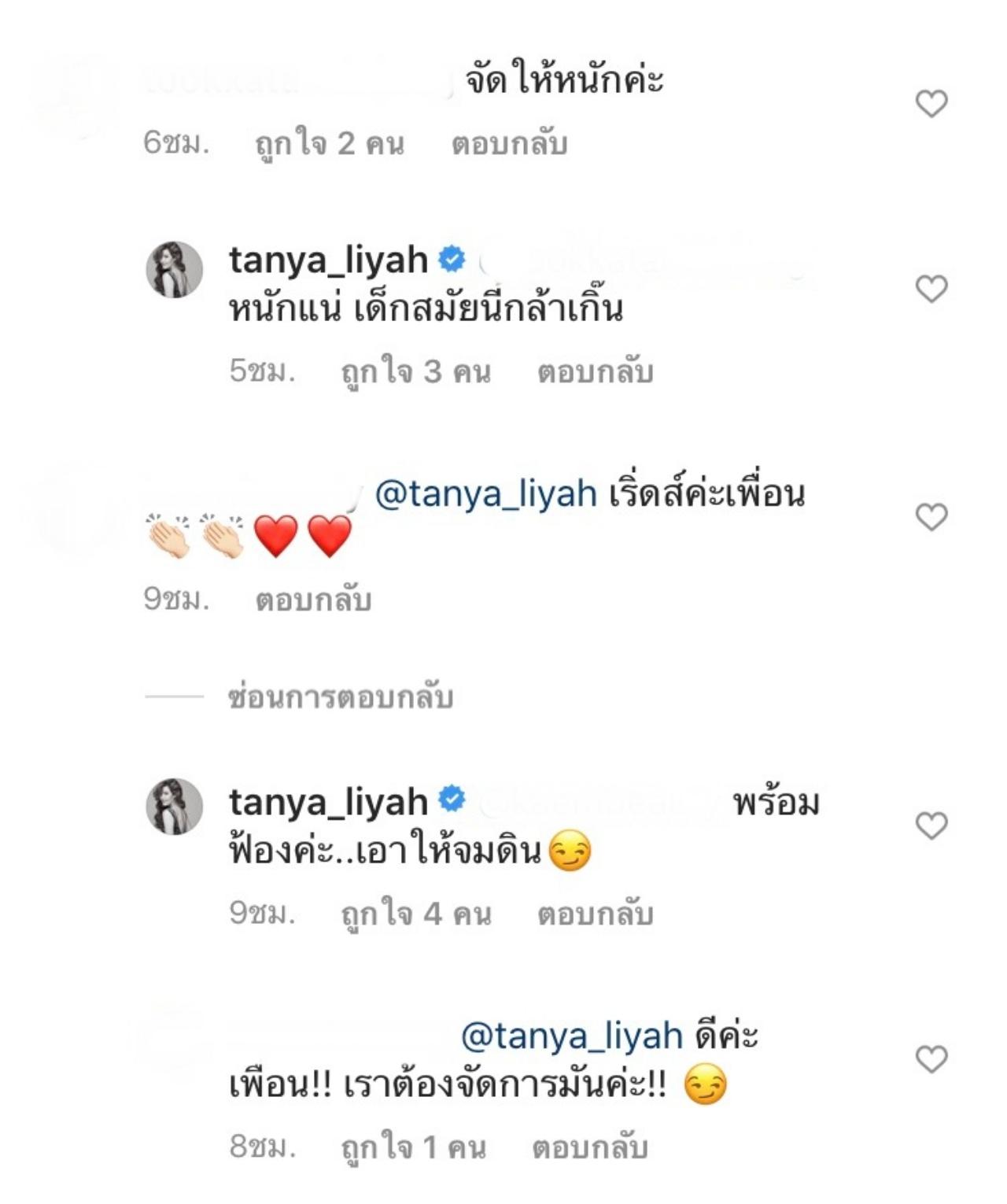Tap tanya_liyah's avatar beside 'หนักแน่' comment
Viewport: 1007px width, 1204px height.
click(x=175, y=270)
